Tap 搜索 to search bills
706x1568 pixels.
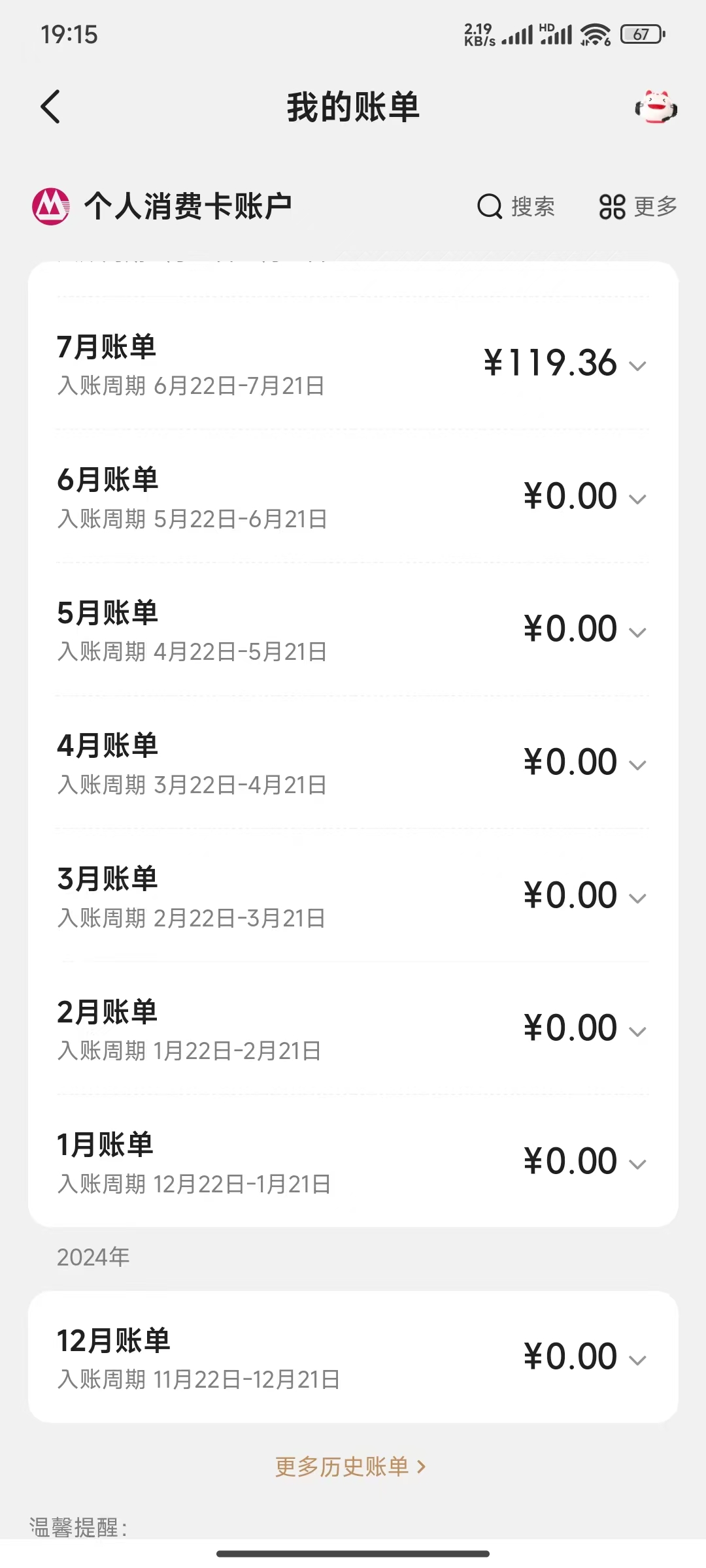[x=516, y=206]
